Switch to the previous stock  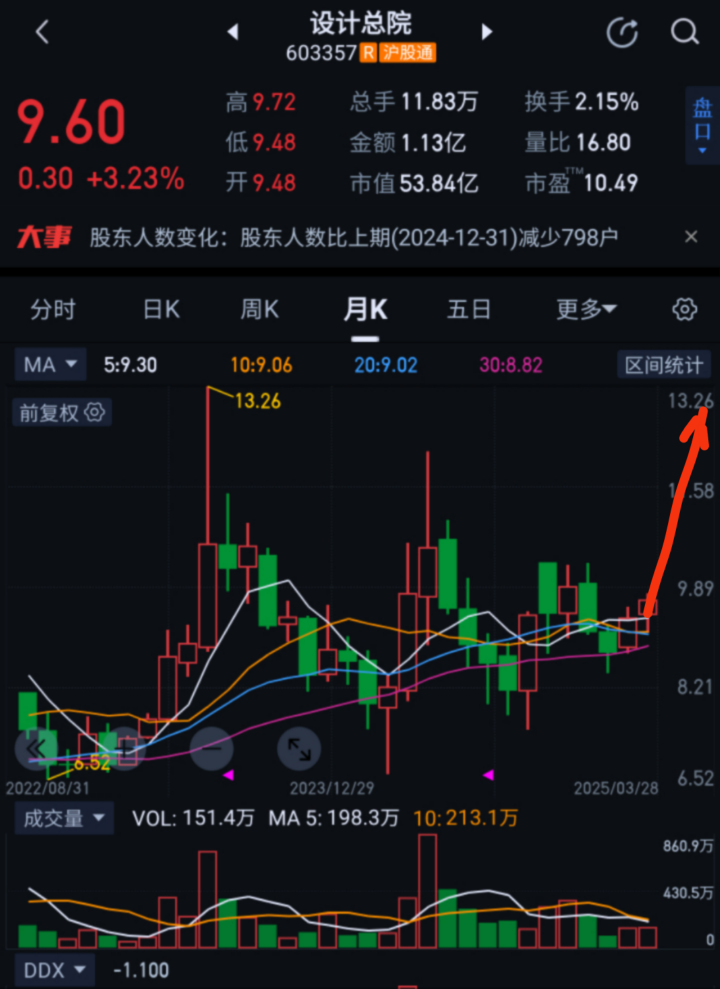[x=233, y=32]
